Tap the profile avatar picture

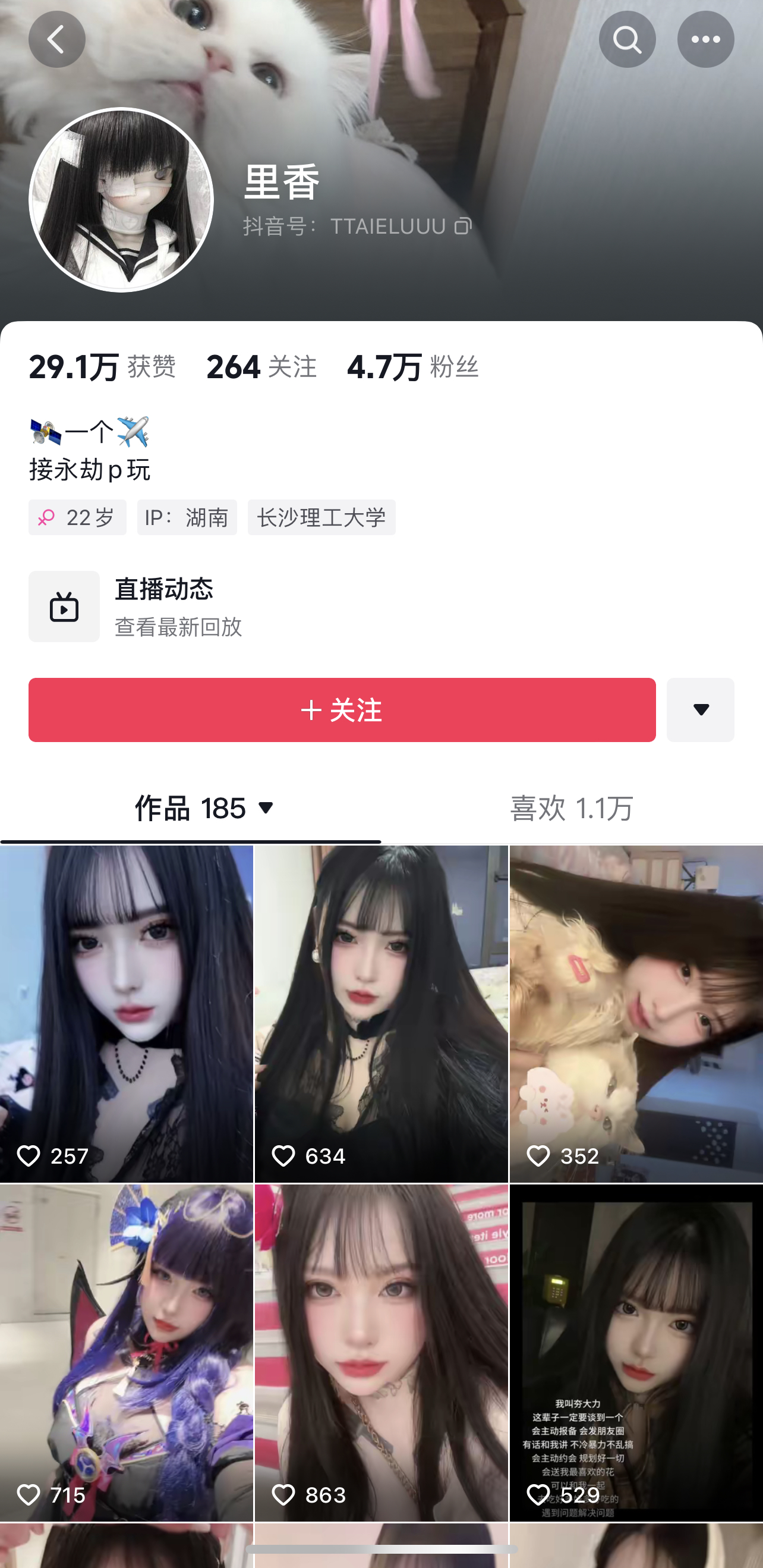121,200
